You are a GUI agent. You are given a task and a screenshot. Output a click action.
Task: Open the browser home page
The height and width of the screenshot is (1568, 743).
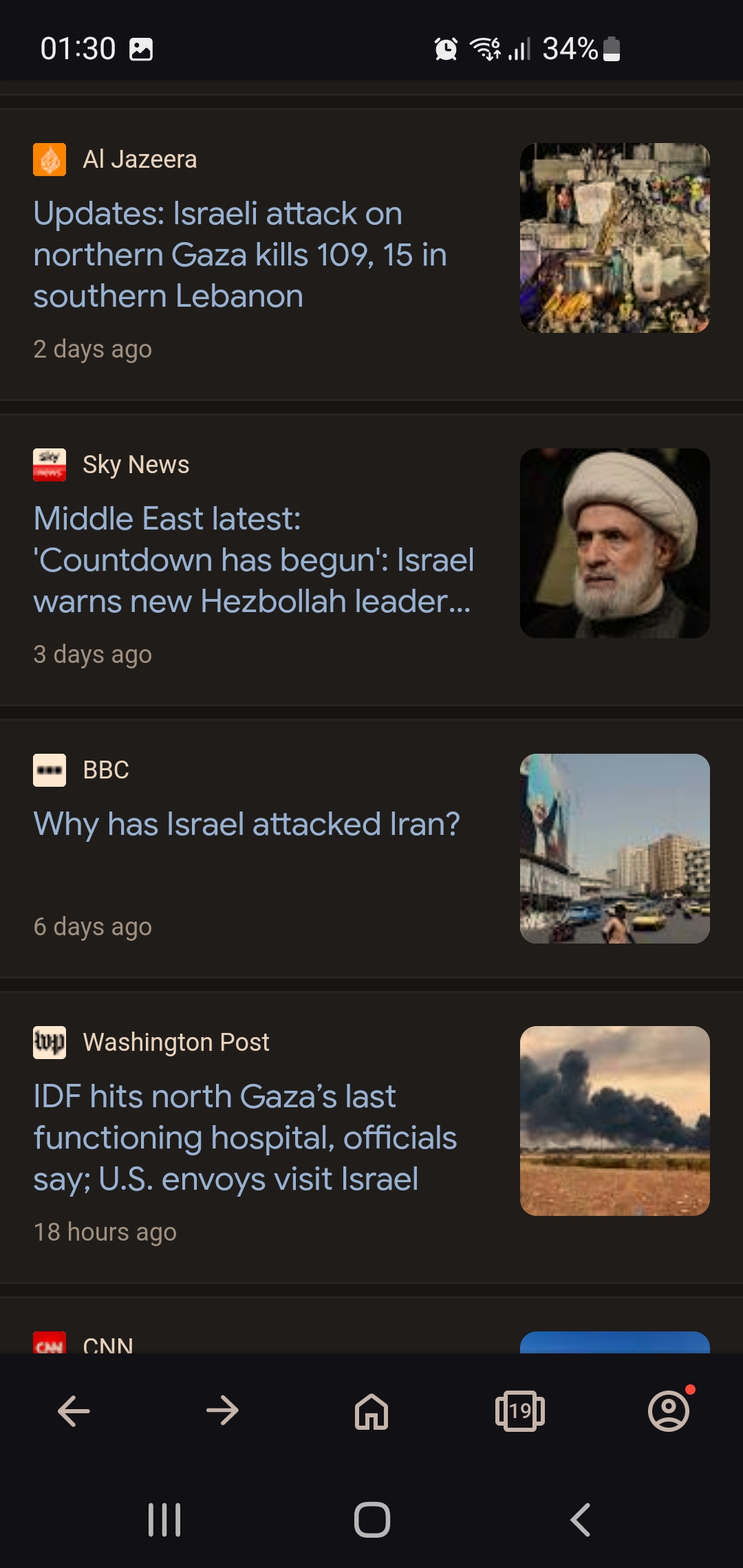click(371, 1411)
